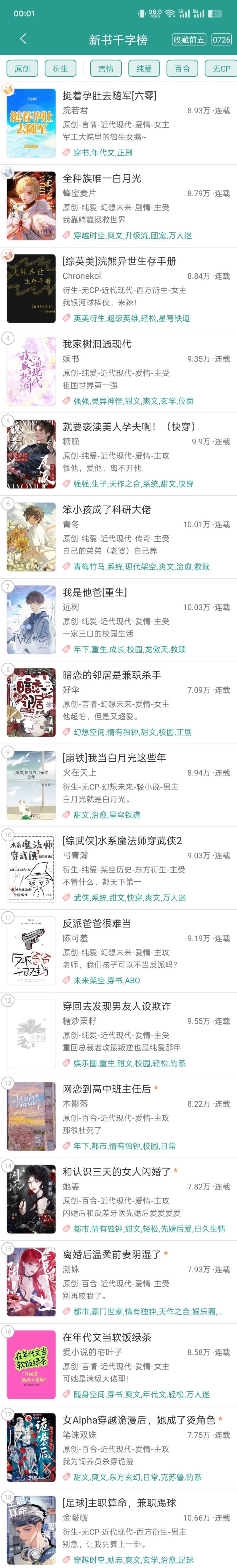Choose the 无CP filter chip
The image size is (237, 1568).
221,69
